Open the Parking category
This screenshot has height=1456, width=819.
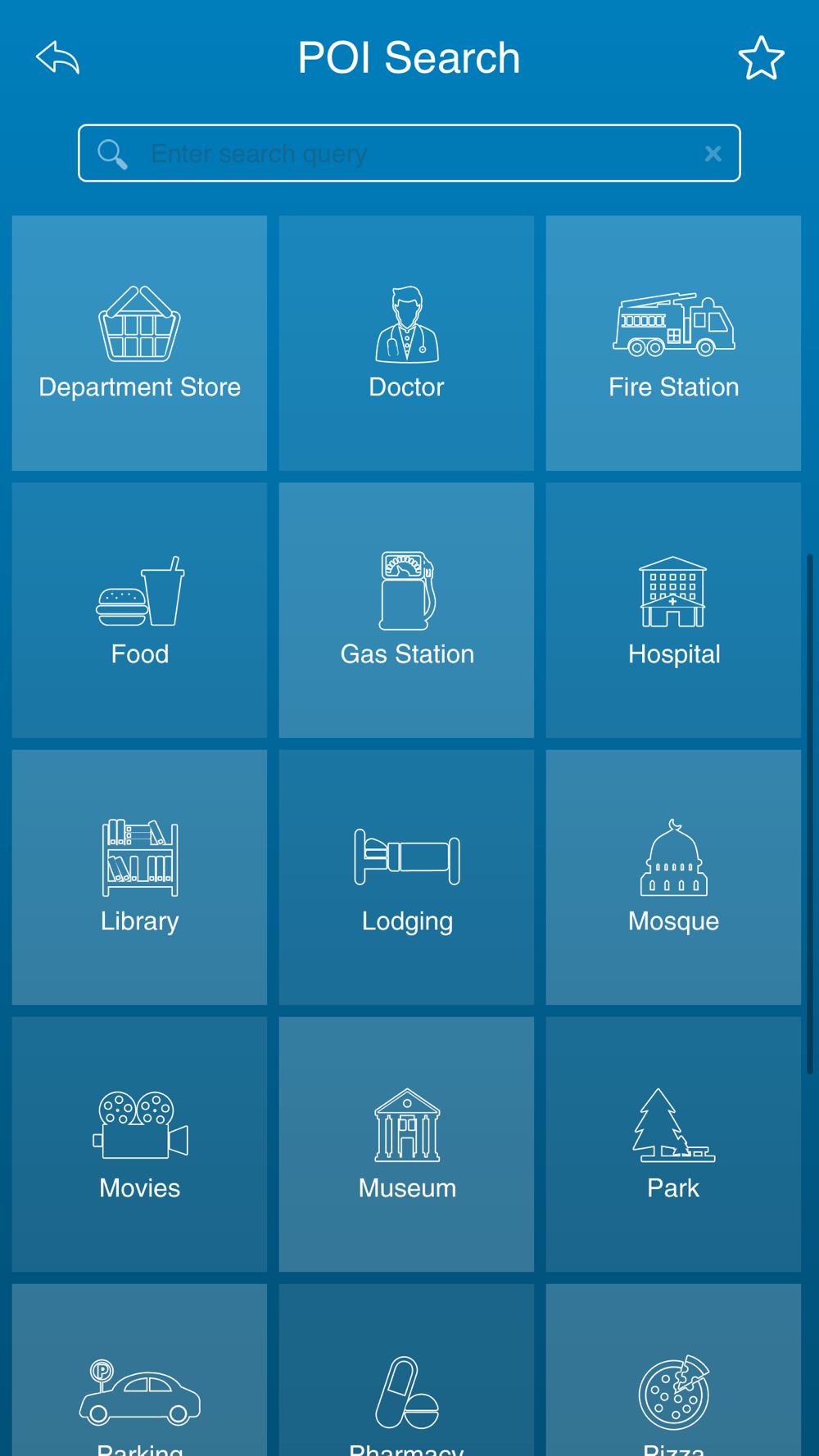(x=139, y=1370)
